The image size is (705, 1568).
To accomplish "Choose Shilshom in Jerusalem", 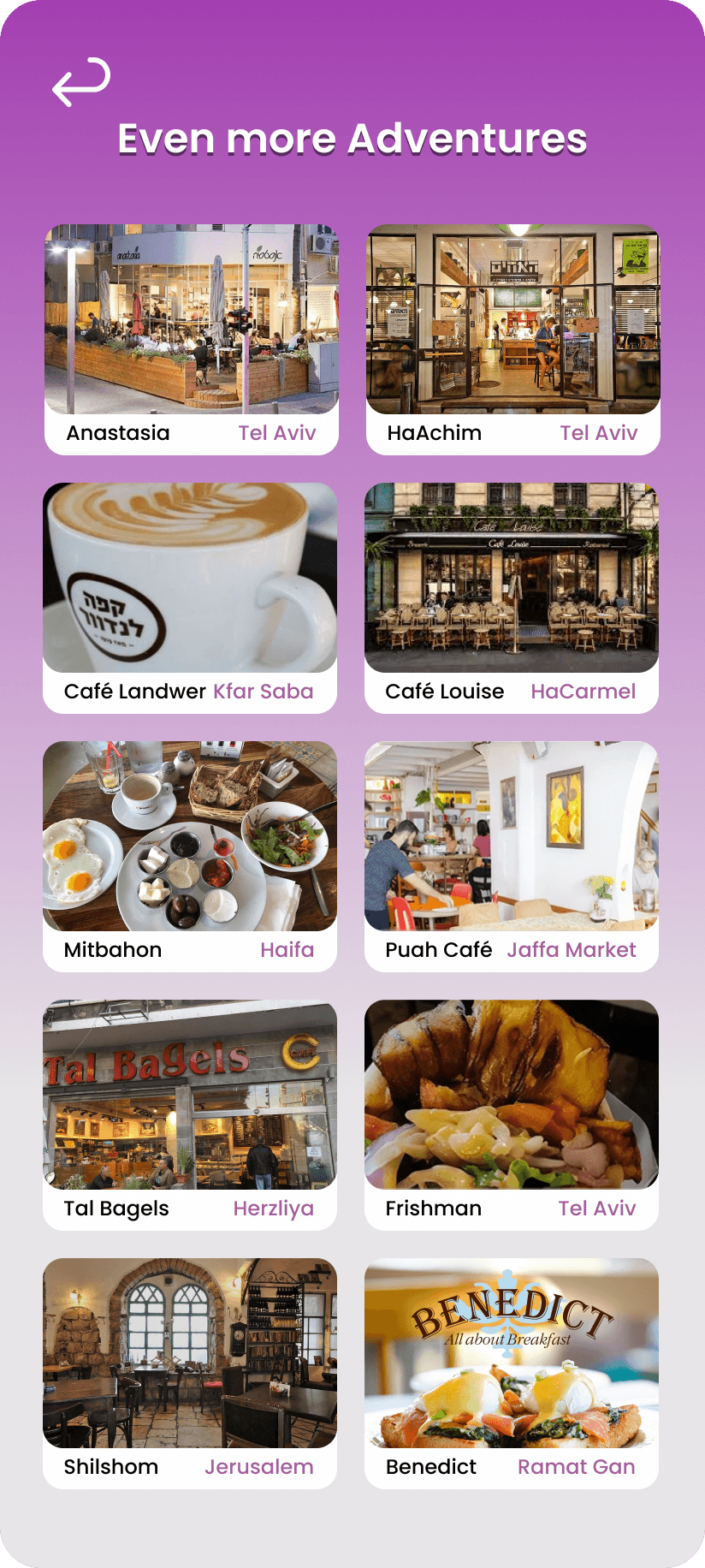I will tap(190, 1374).
